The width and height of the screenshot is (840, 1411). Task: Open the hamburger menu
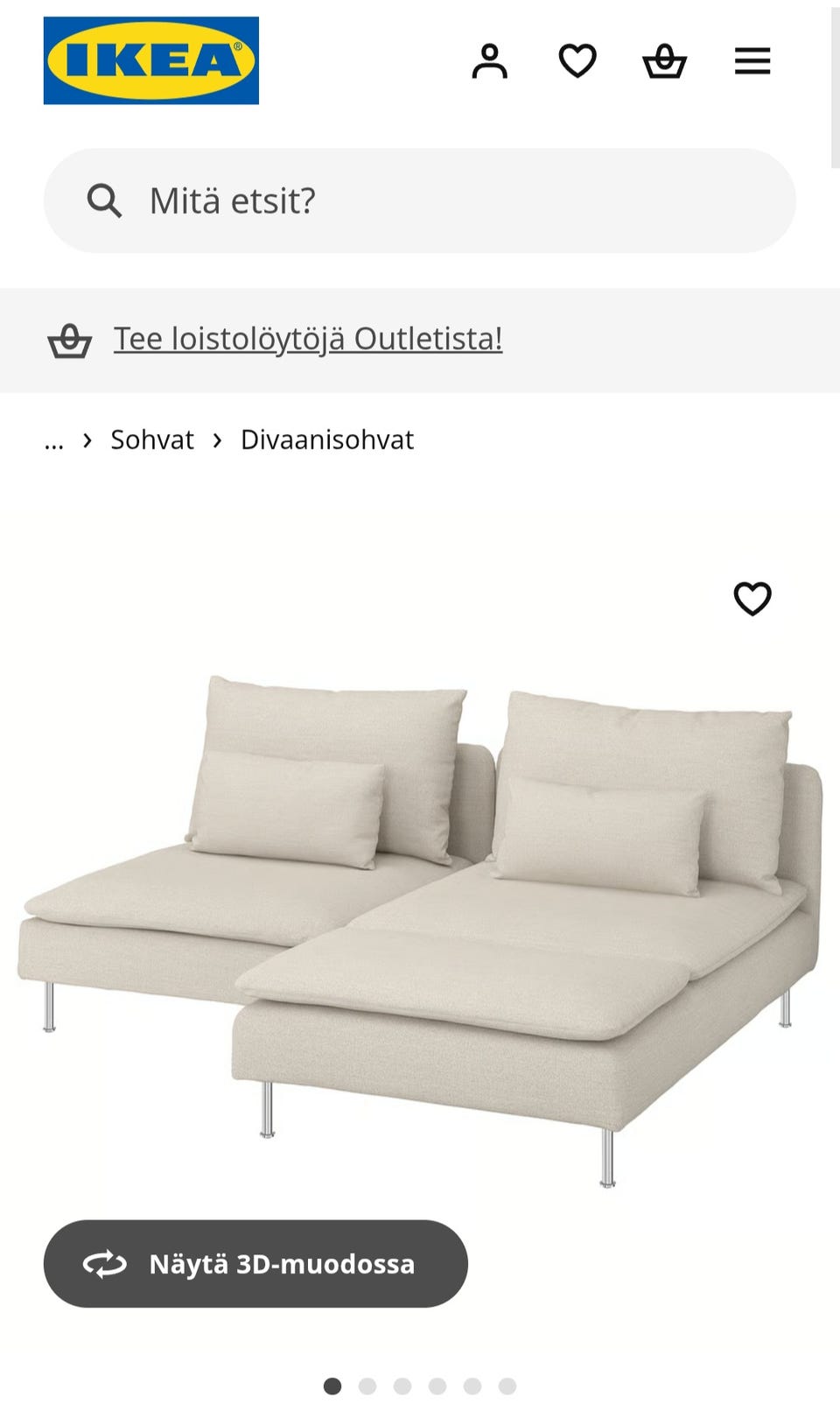(x=752, y=61)
